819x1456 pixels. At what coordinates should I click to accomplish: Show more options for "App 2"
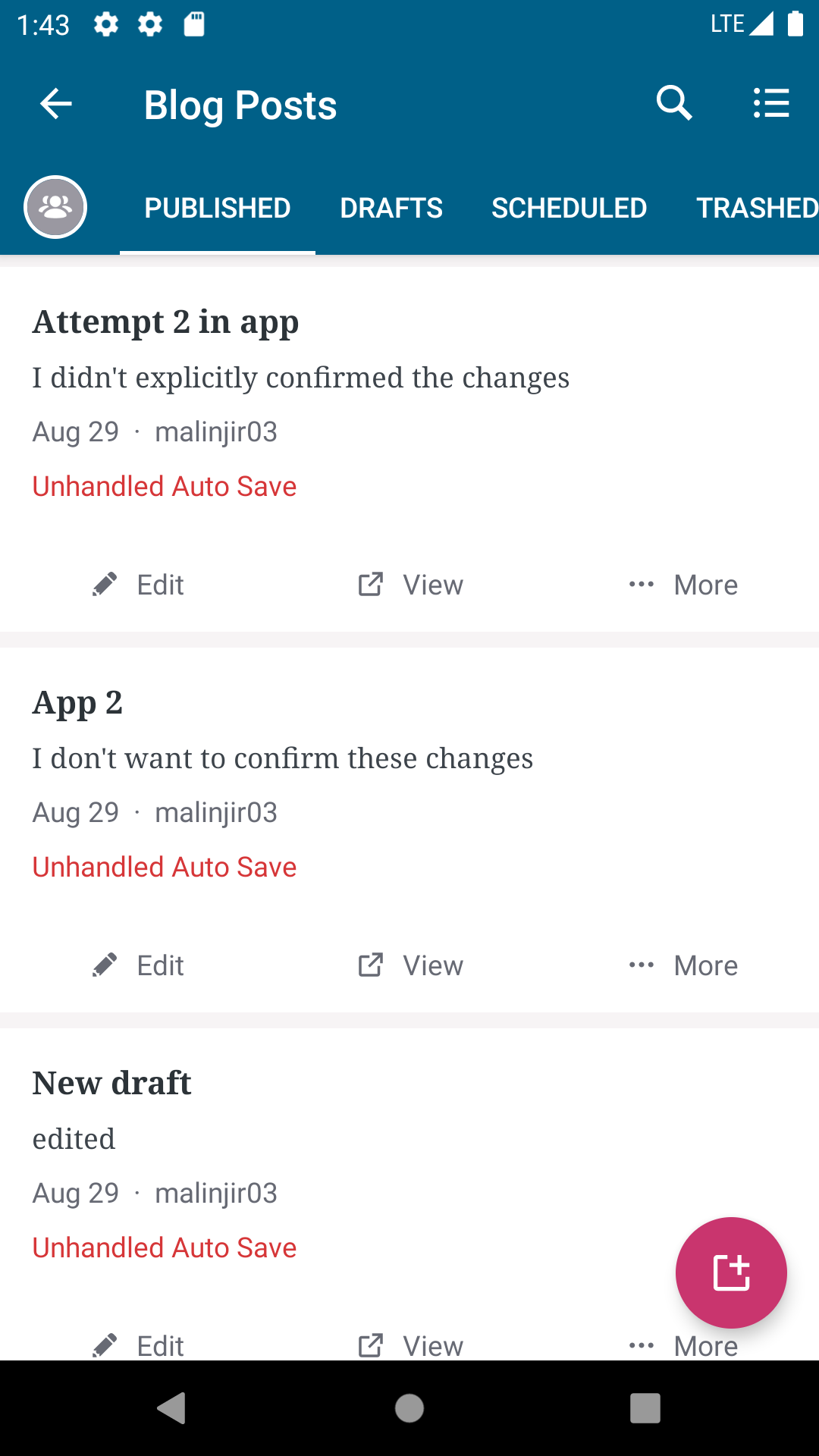point(683,965)
